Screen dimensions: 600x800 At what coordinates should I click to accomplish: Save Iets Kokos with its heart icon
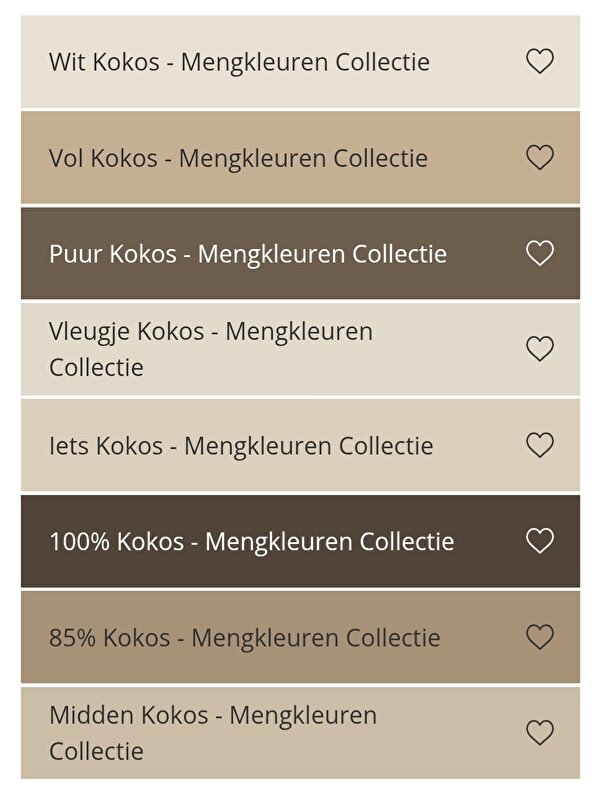[x=540, y=446]
